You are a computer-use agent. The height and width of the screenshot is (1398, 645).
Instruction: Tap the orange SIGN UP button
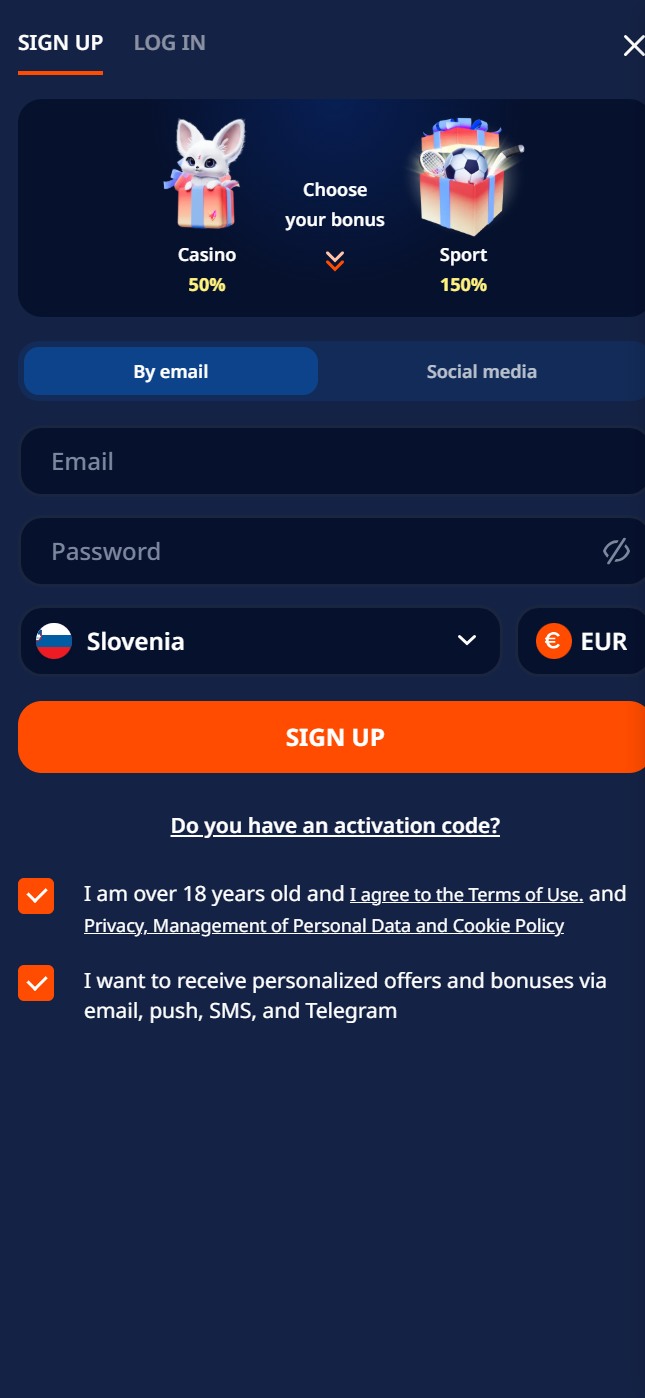click(333, 737)
